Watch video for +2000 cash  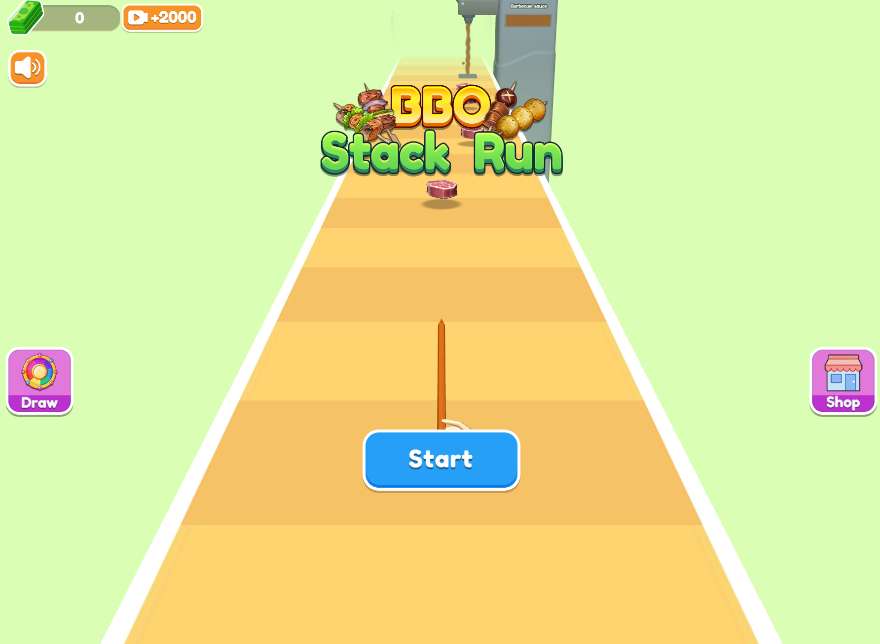pyautogui.click(x=162, y=17)
